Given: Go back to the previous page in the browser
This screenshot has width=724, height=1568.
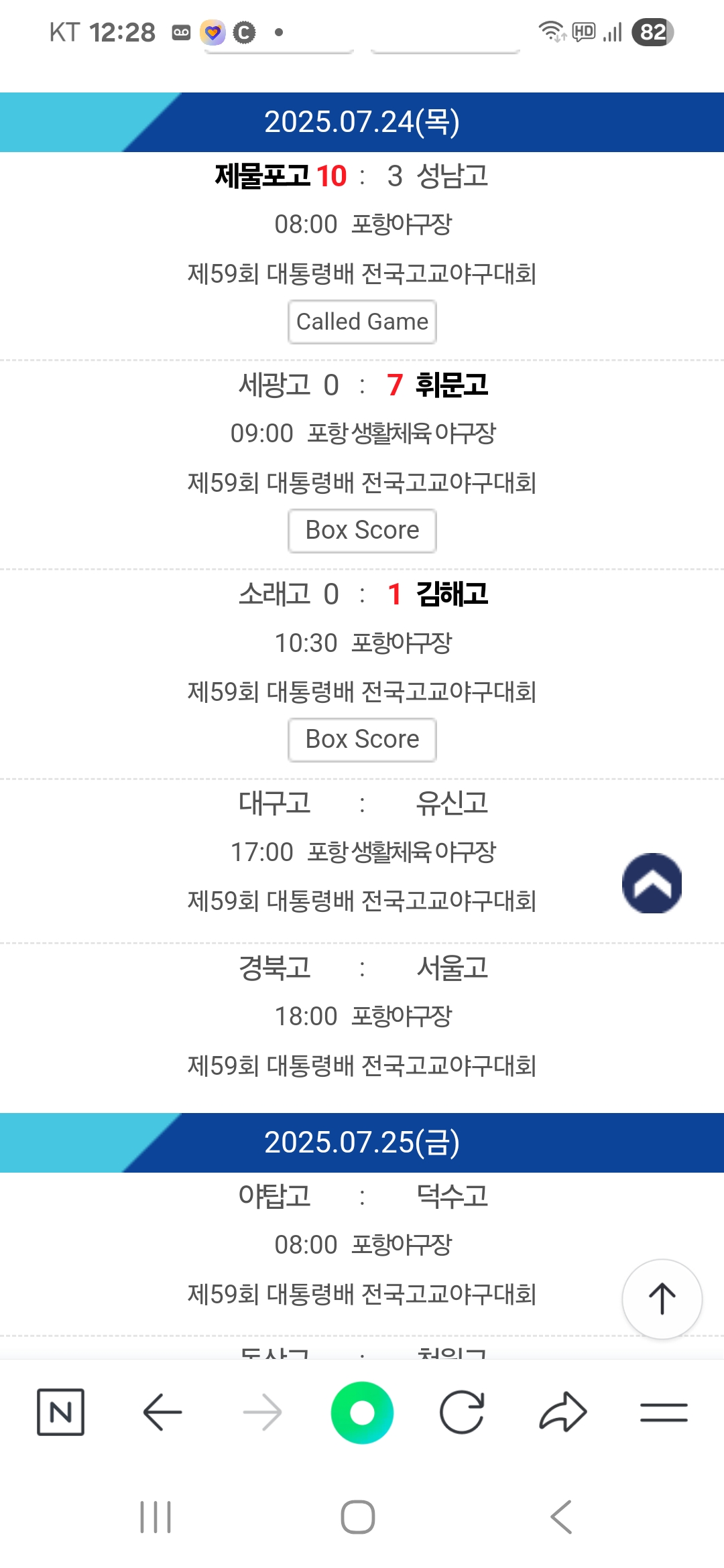Looking at the screenshot, I should coord(162,1412).
